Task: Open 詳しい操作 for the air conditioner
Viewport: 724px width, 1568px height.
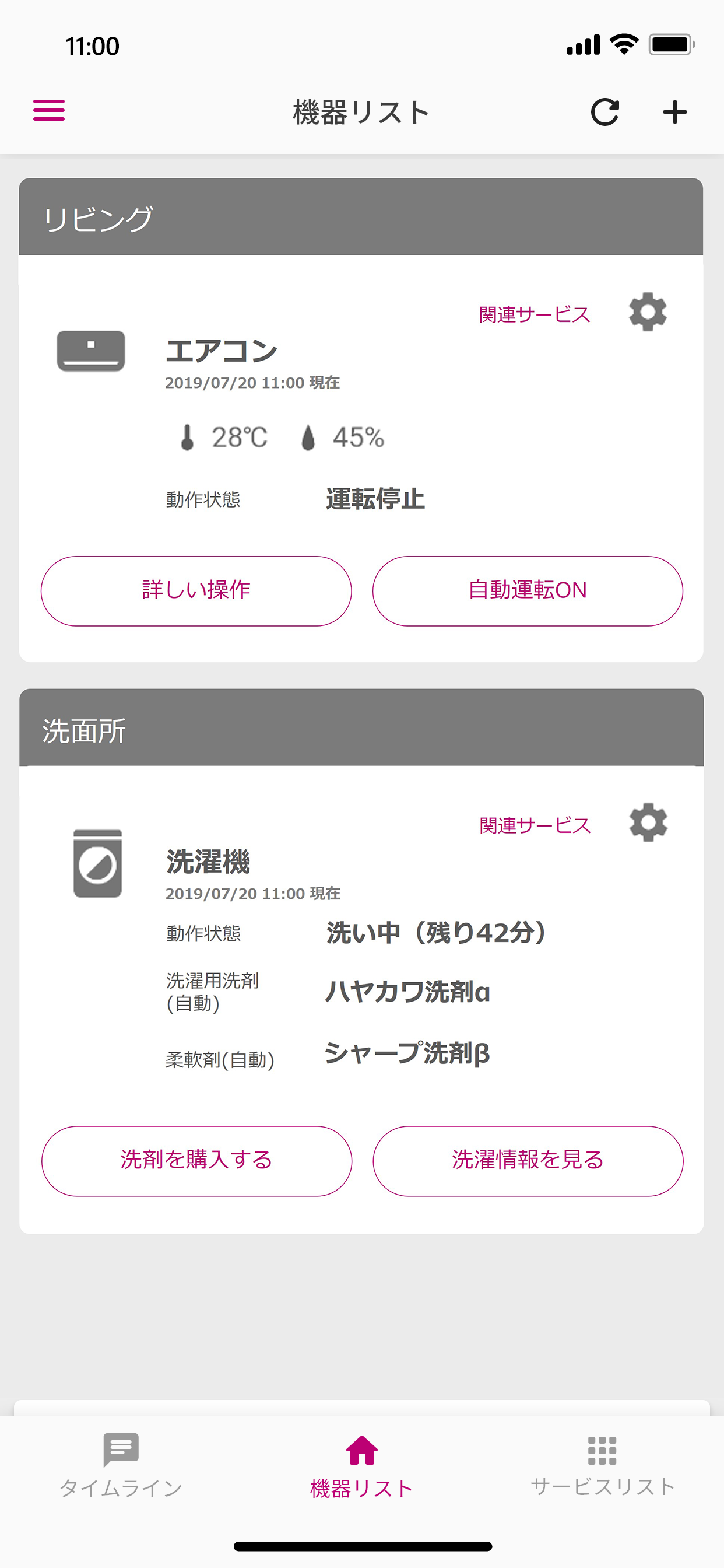Action: [x=196, y=590]
